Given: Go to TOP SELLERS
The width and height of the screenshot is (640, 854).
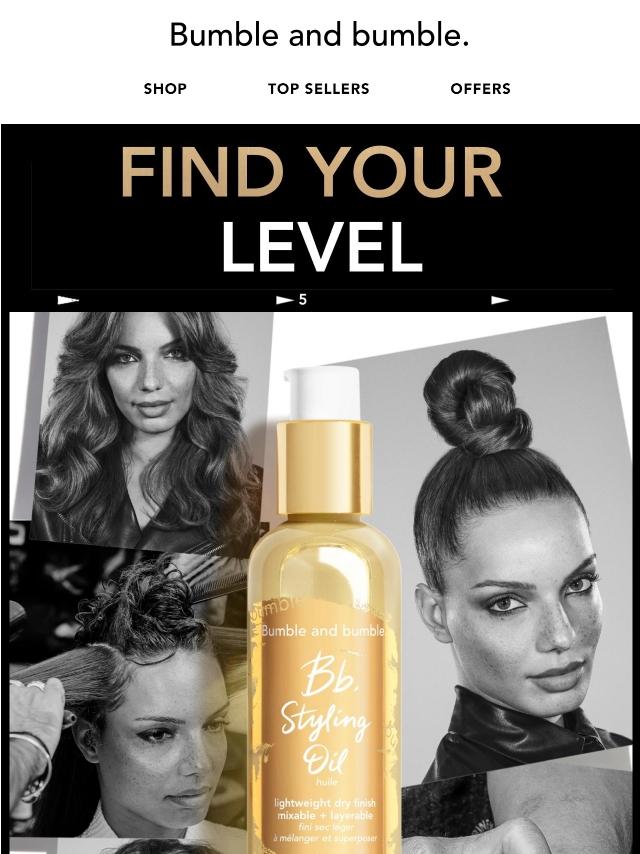Looking at the screenshot, I should click(x=318, y=89).
